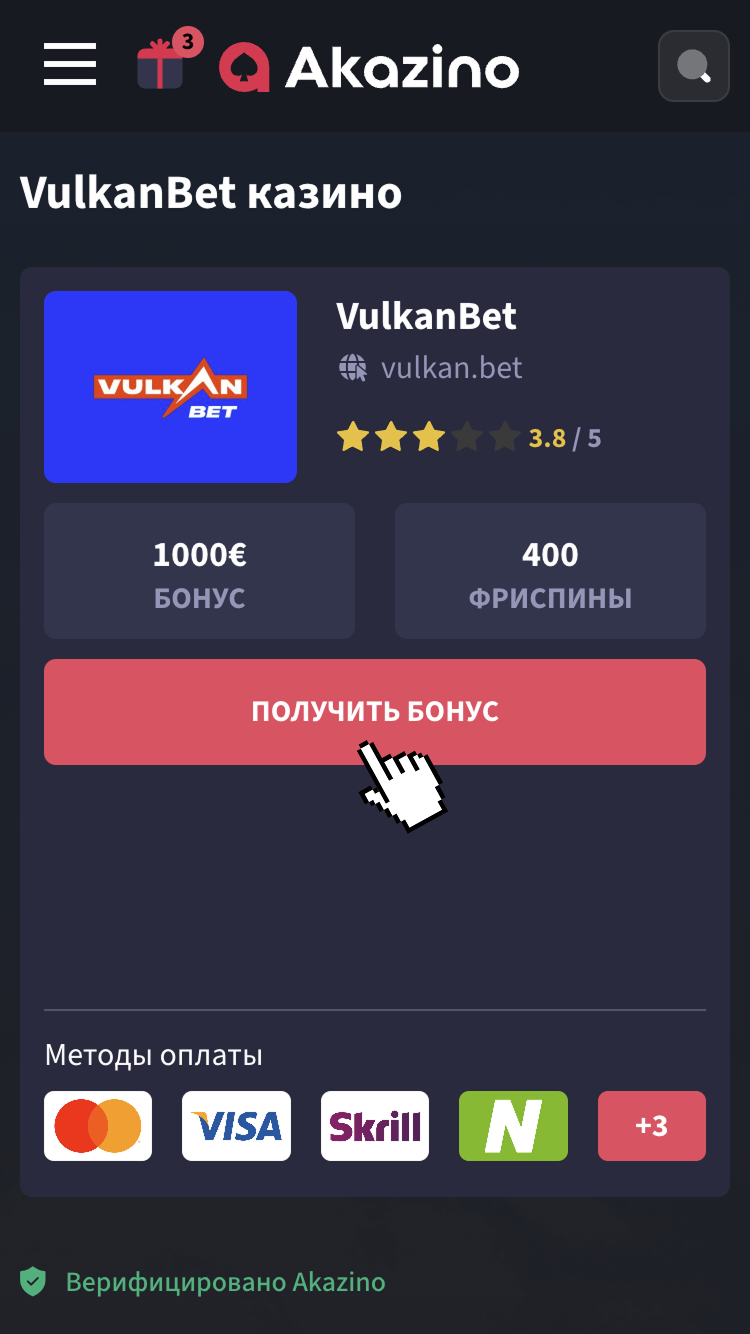Show +3 more payment methods
Viewport: 750px width, 1334px height.
(651, 1126)
